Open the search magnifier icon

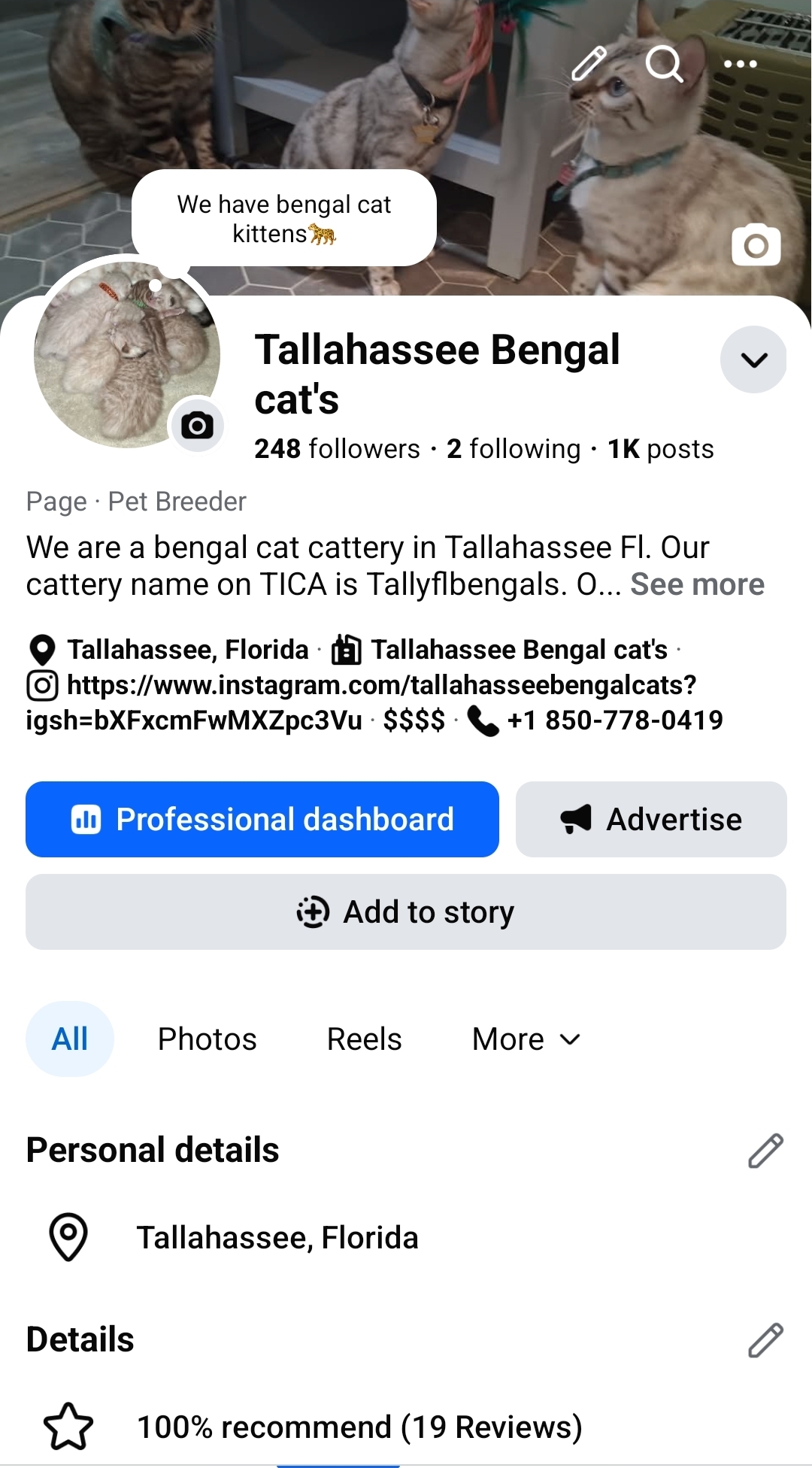point(664,64)
